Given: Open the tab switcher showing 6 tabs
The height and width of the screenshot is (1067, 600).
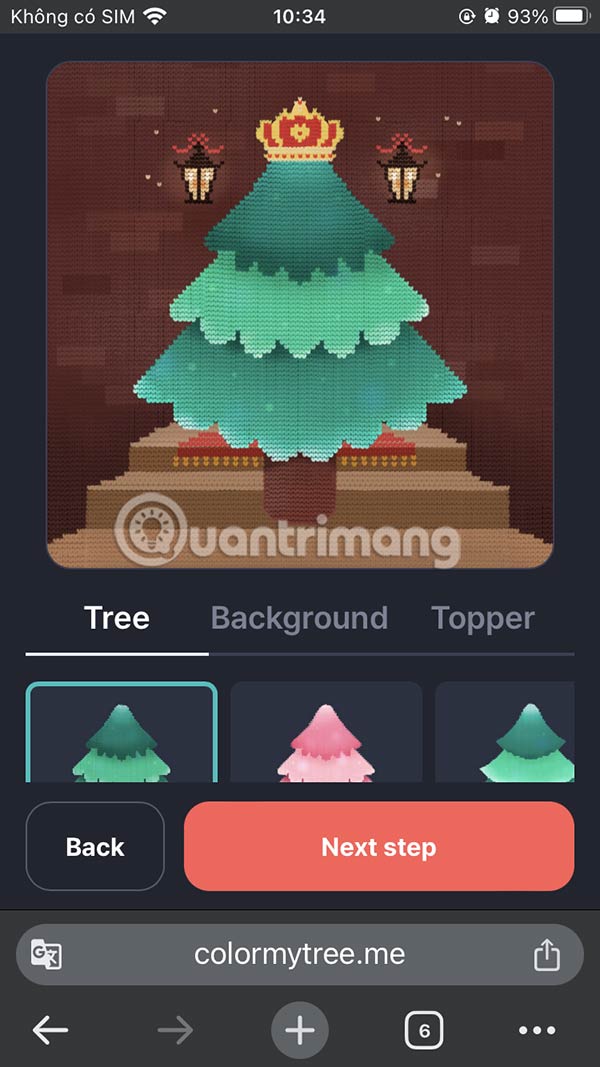Looking at the screenshot, I should [424, 1030].
